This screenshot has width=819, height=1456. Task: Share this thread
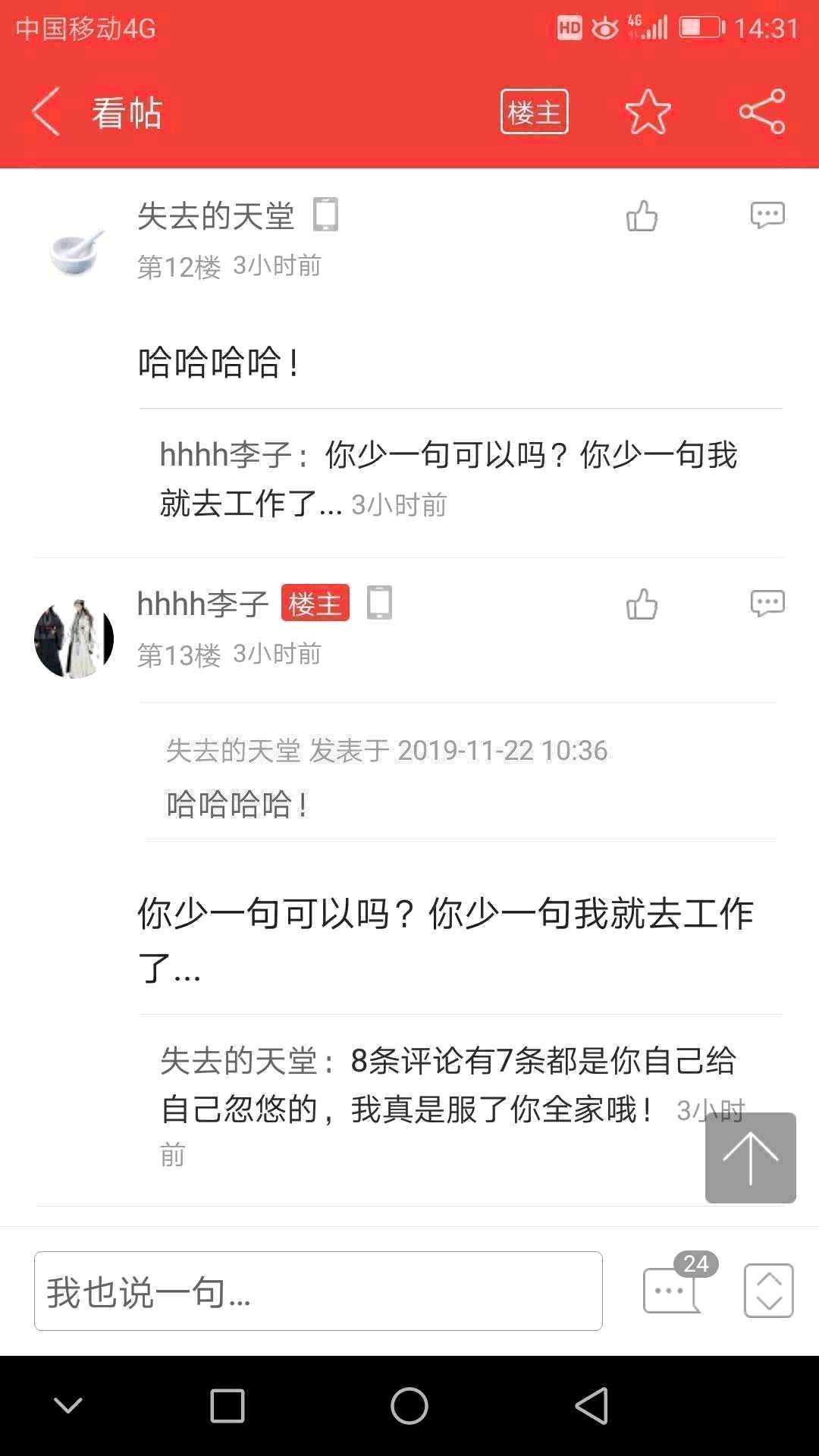pos(762,112)
